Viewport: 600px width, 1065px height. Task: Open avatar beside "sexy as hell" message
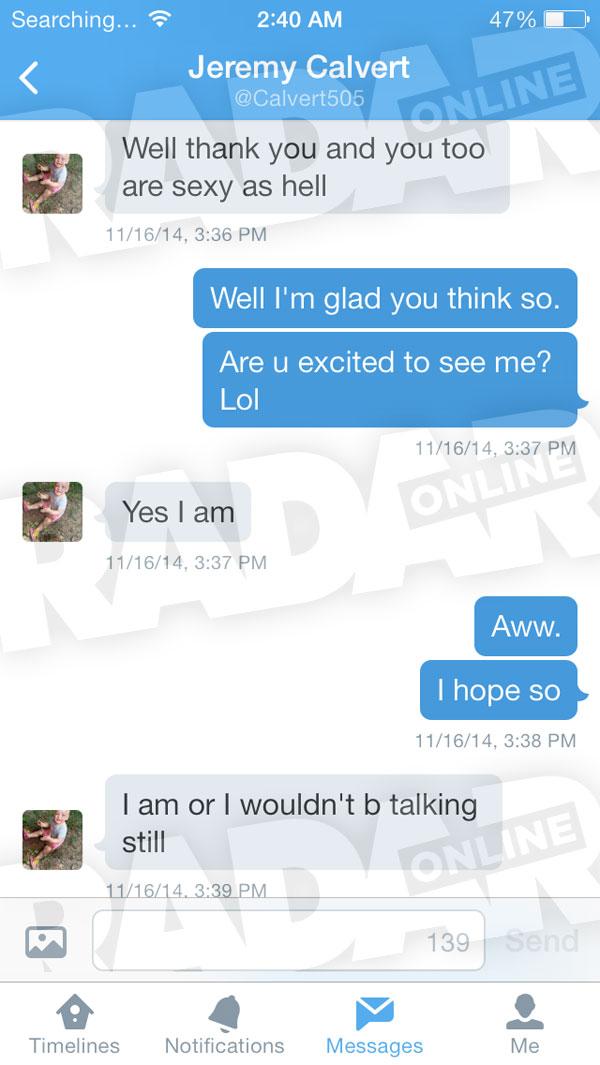click(52, 183)
